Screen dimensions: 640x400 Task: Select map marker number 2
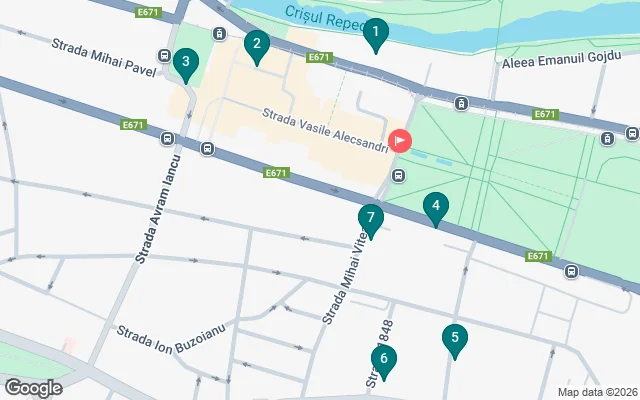pos(257,46)
